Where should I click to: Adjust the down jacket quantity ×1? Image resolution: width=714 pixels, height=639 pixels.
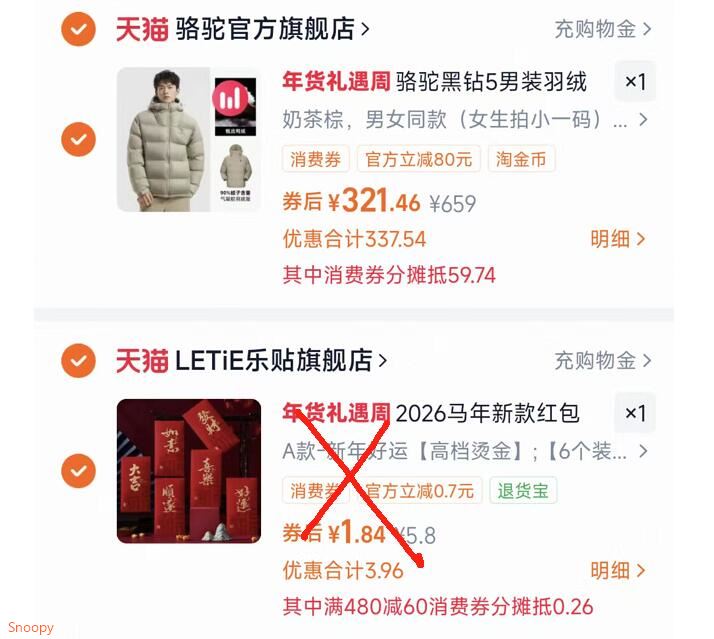(635, 82)
